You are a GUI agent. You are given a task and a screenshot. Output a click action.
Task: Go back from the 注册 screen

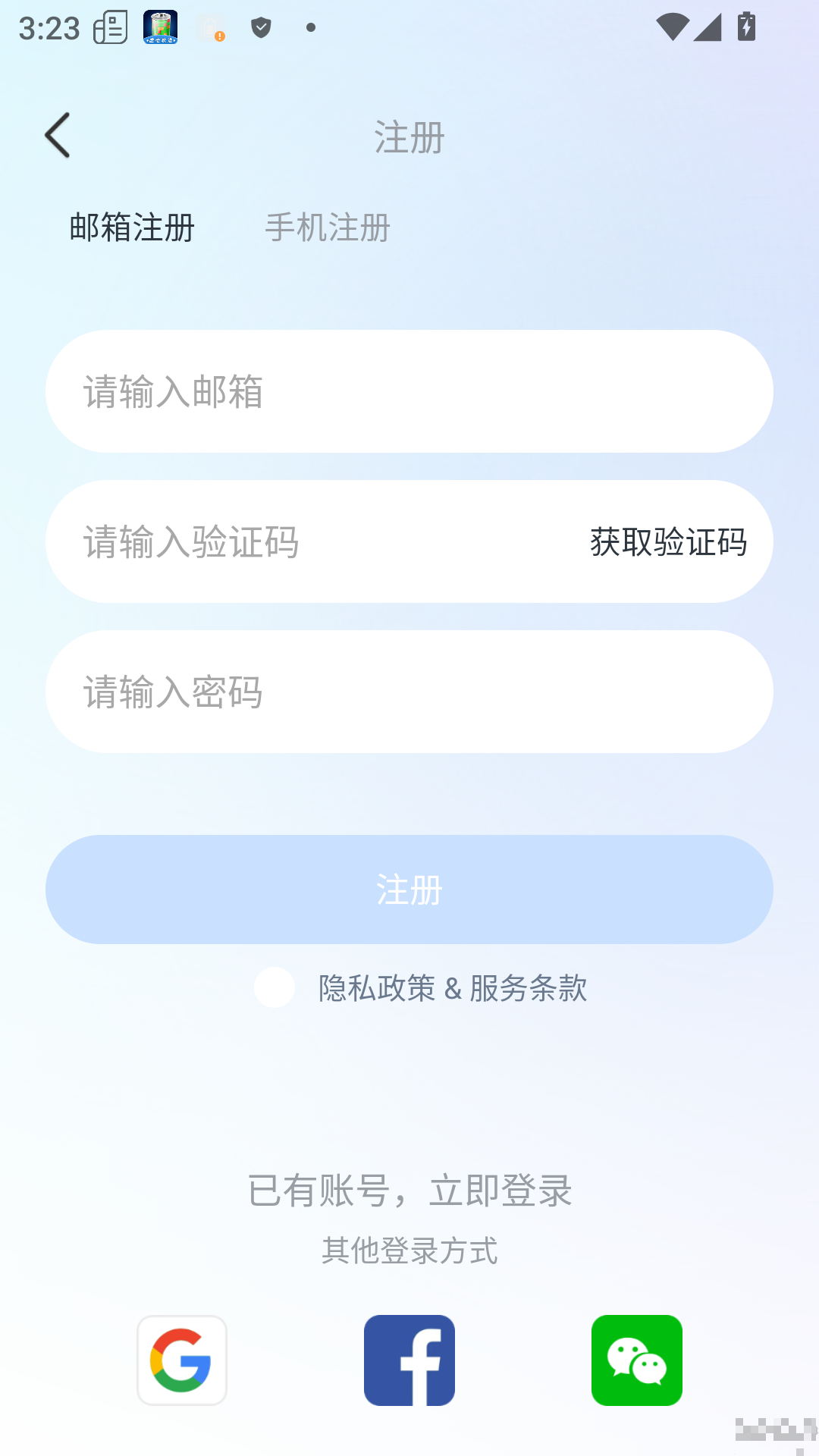[x=58, y=136]
